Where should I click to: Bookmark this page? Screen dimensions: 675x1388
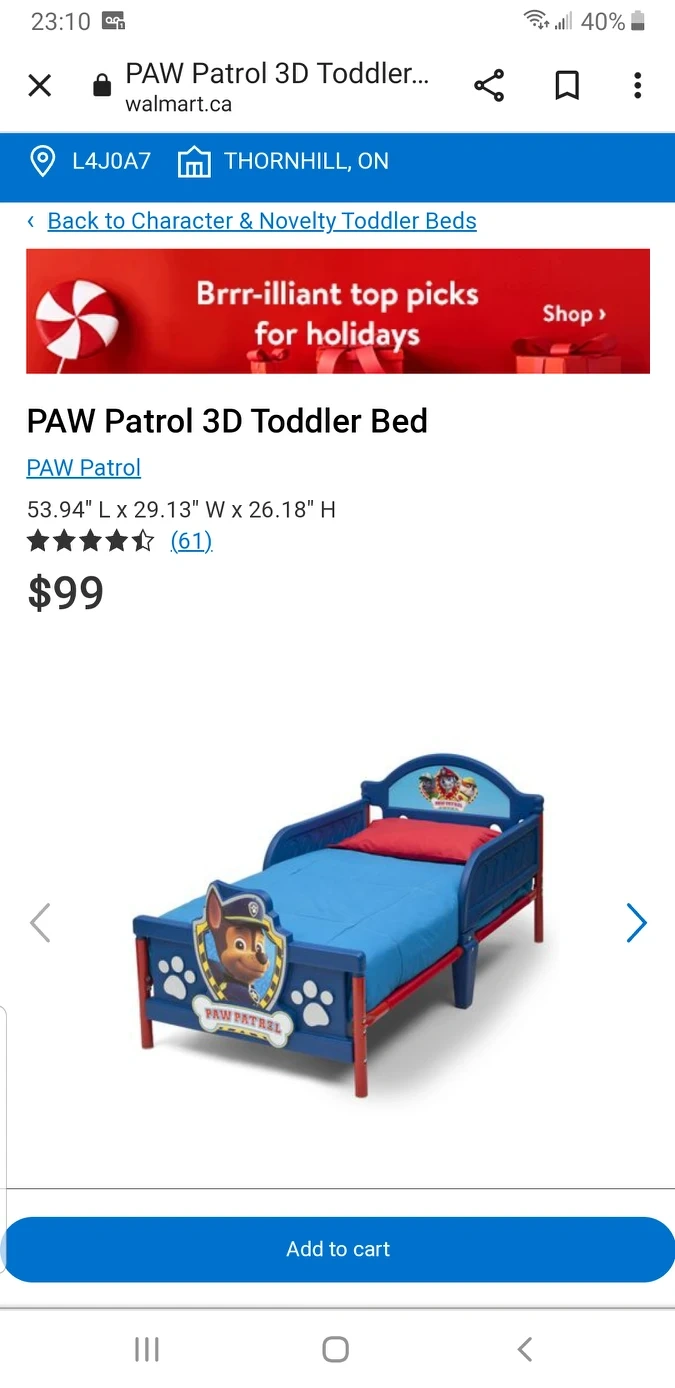coord(567,87)
